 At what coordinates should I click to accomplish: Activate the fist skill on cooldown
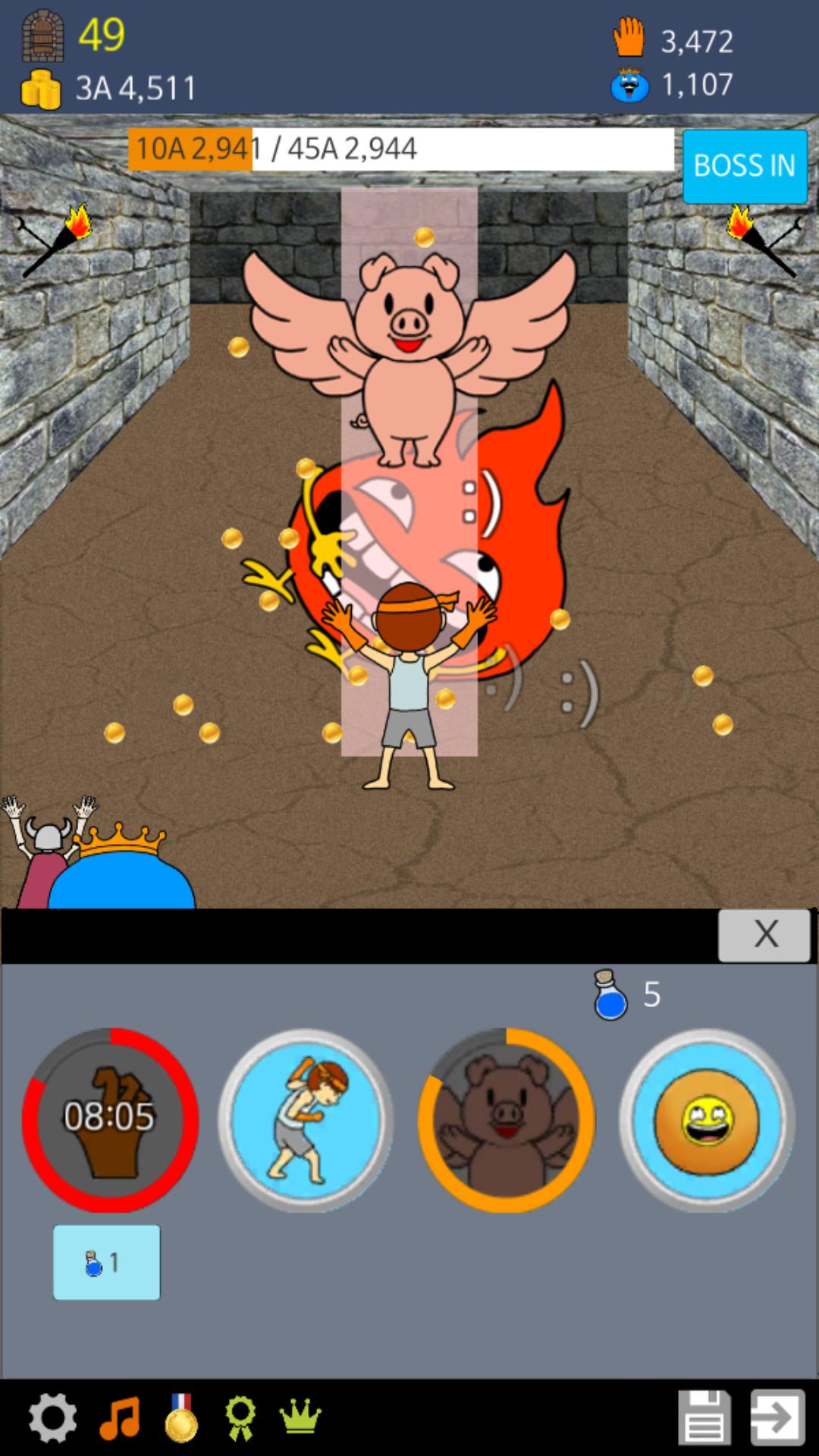point(110,1119)
